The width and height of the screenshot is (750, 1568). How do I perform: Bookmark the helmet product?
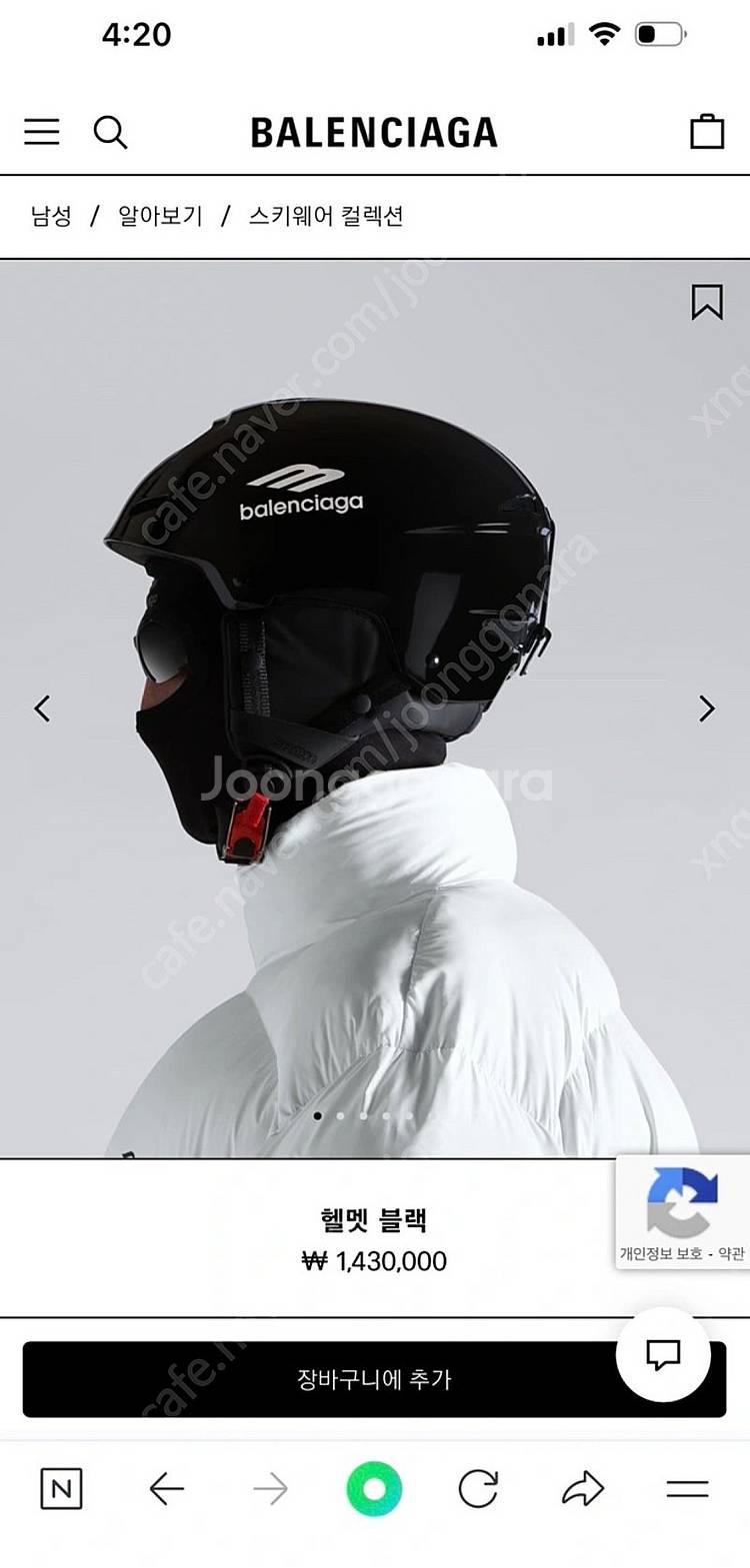706,302
